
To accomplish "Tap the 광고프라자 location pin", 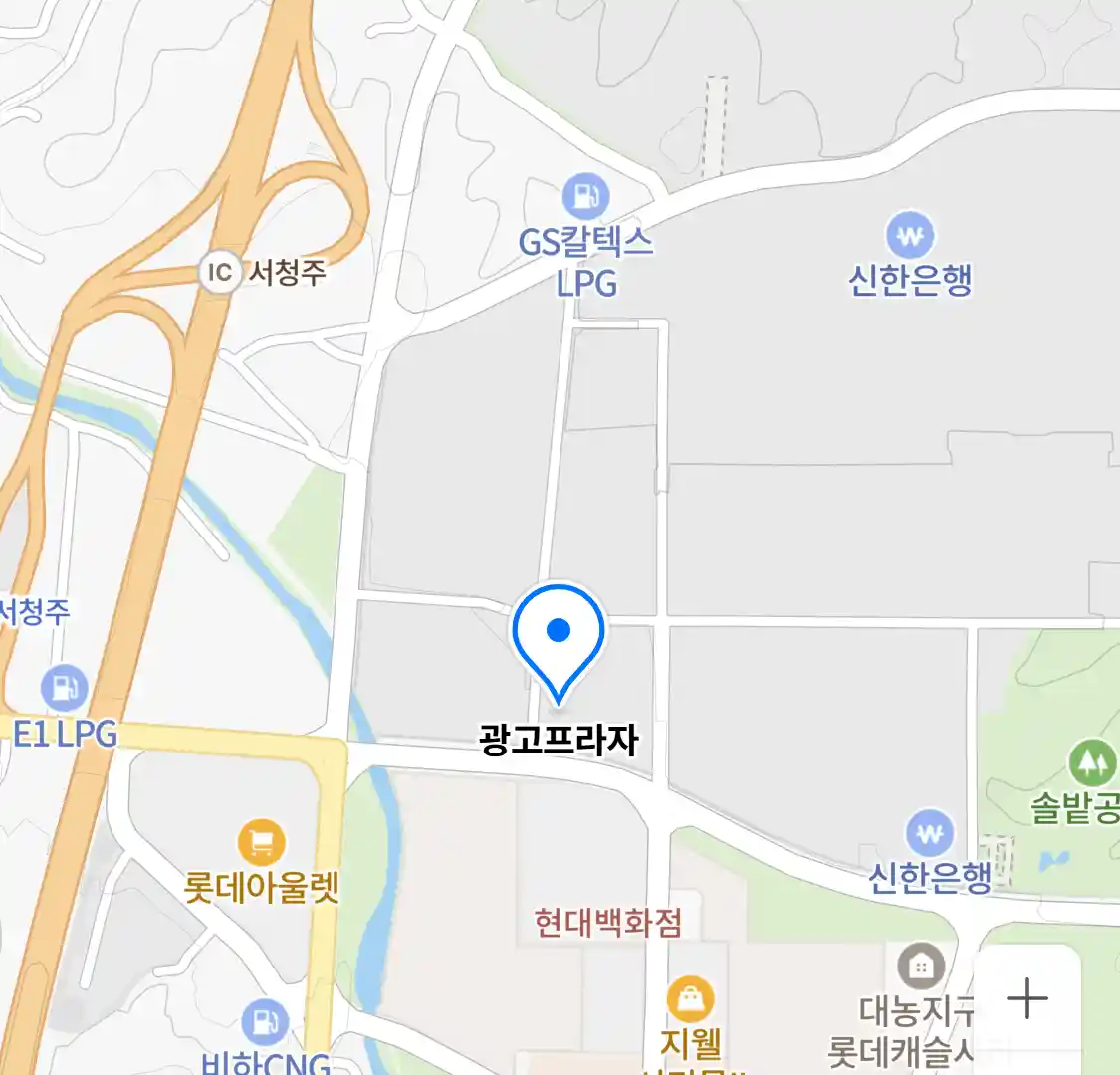I will tap(559, 637).
